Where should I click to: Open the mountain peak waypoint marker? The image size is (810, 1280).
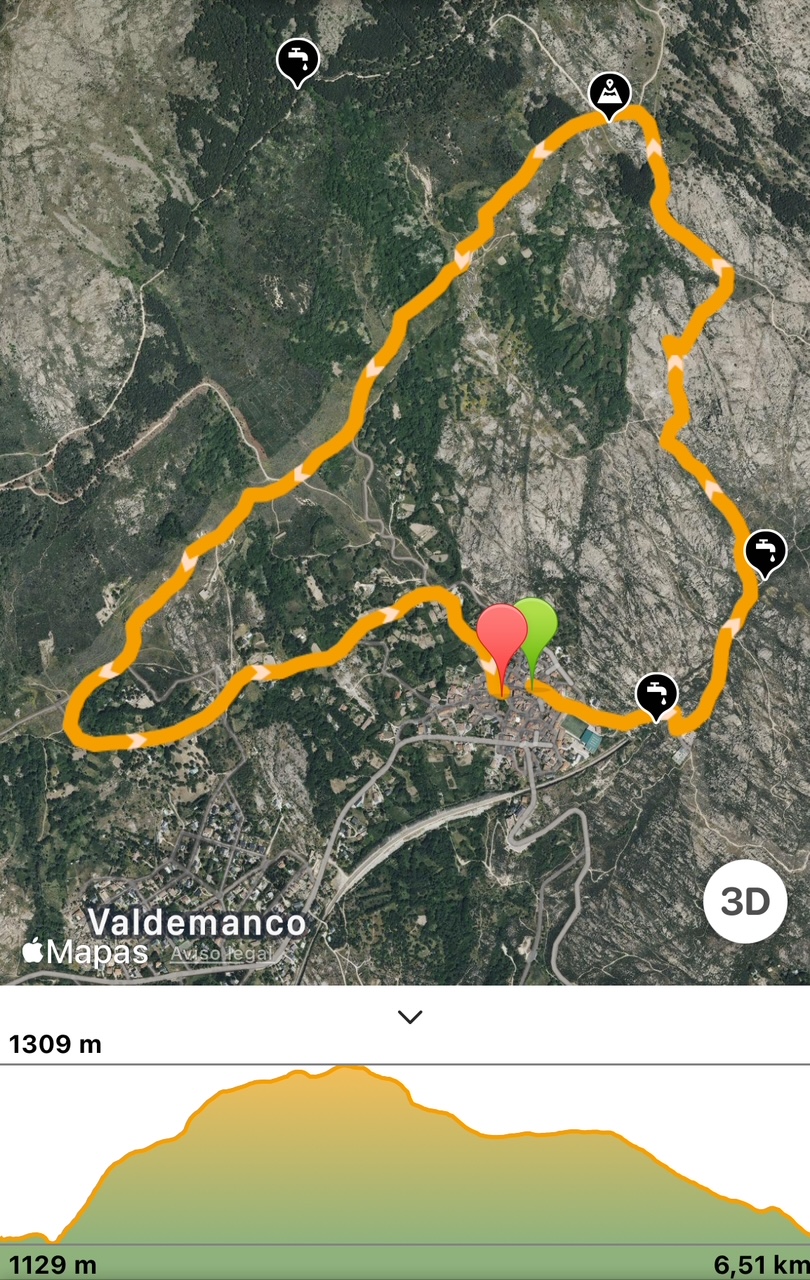[x=609, y=93]
